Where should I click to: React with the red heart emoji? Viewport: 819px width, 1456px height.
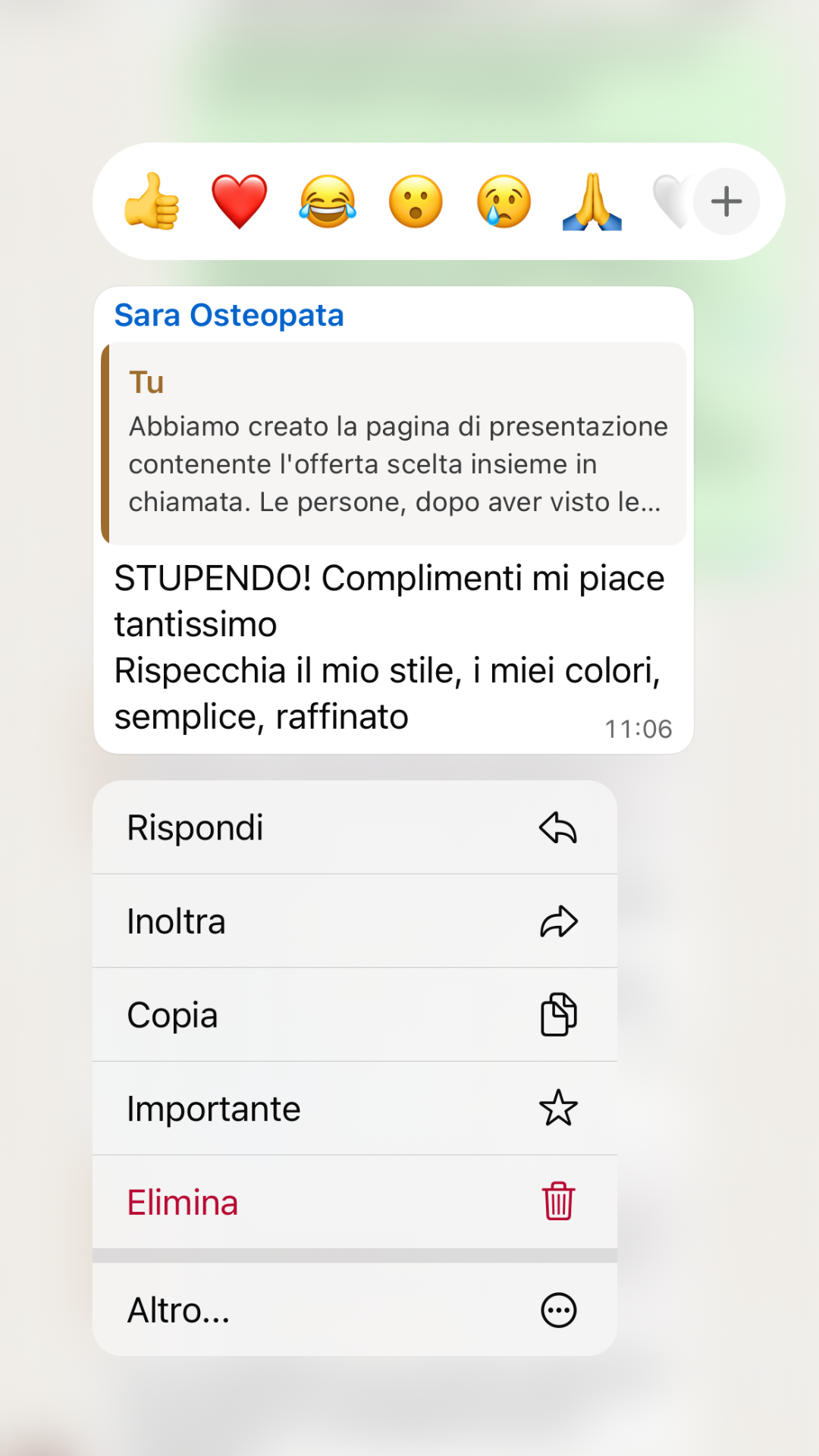pos(240,202)
